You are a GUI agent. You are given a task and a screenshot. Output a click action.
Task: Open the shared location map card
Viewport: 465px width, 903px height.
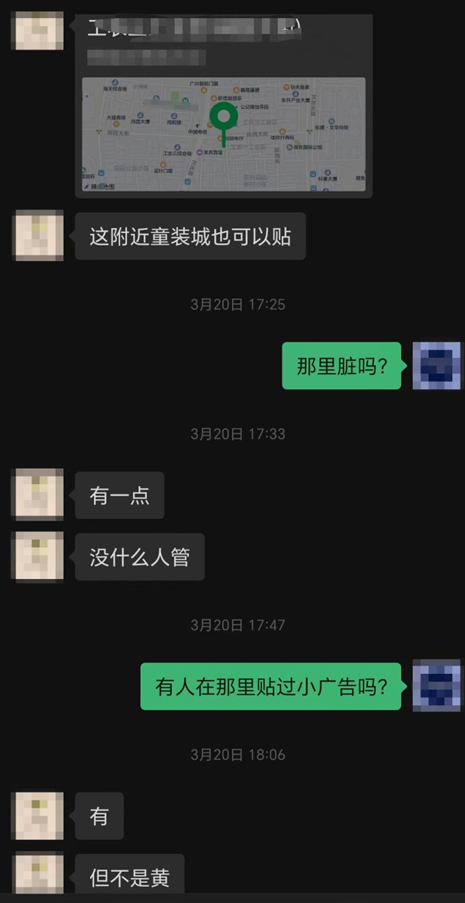click(224, 107)
